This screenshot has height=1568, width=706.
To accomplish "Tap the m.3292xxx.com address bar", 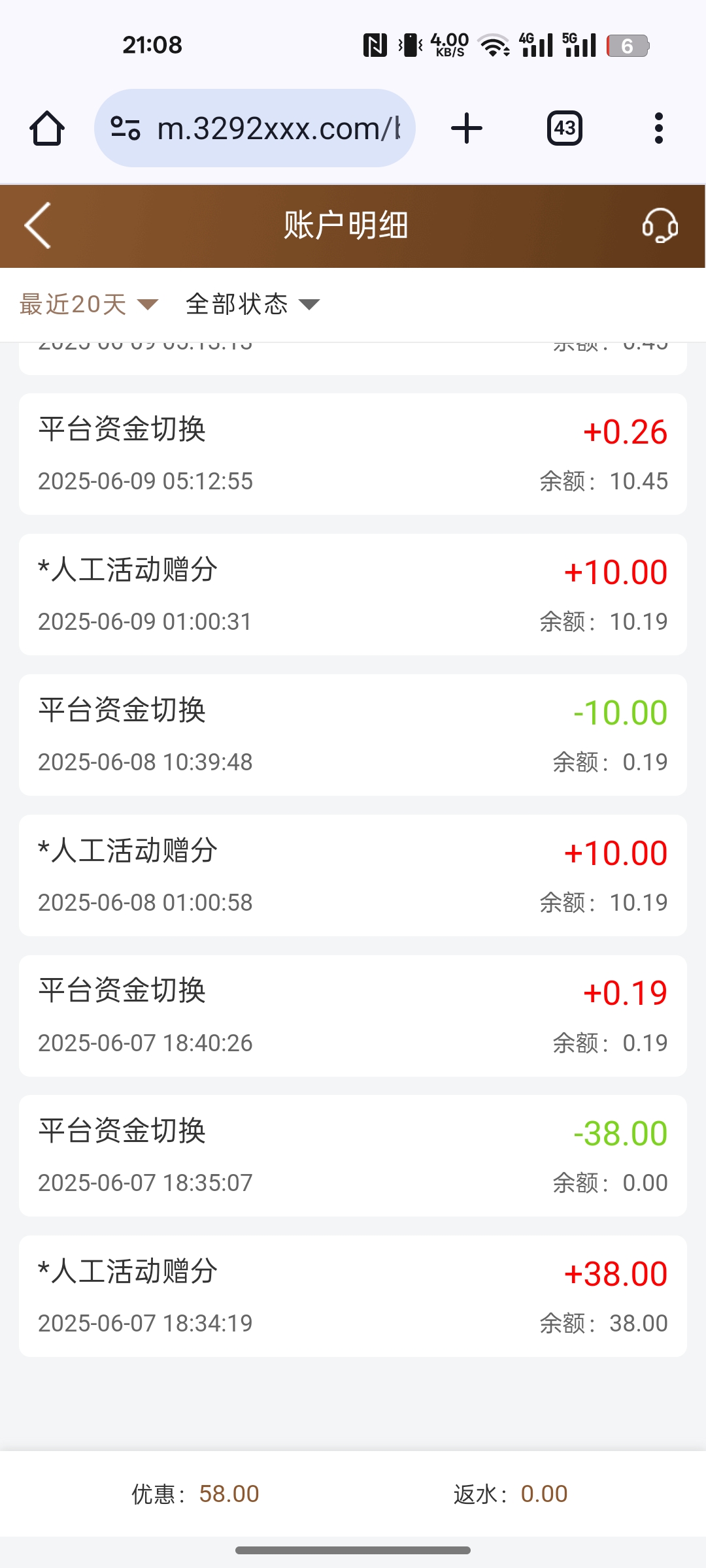I will point(255,128).
